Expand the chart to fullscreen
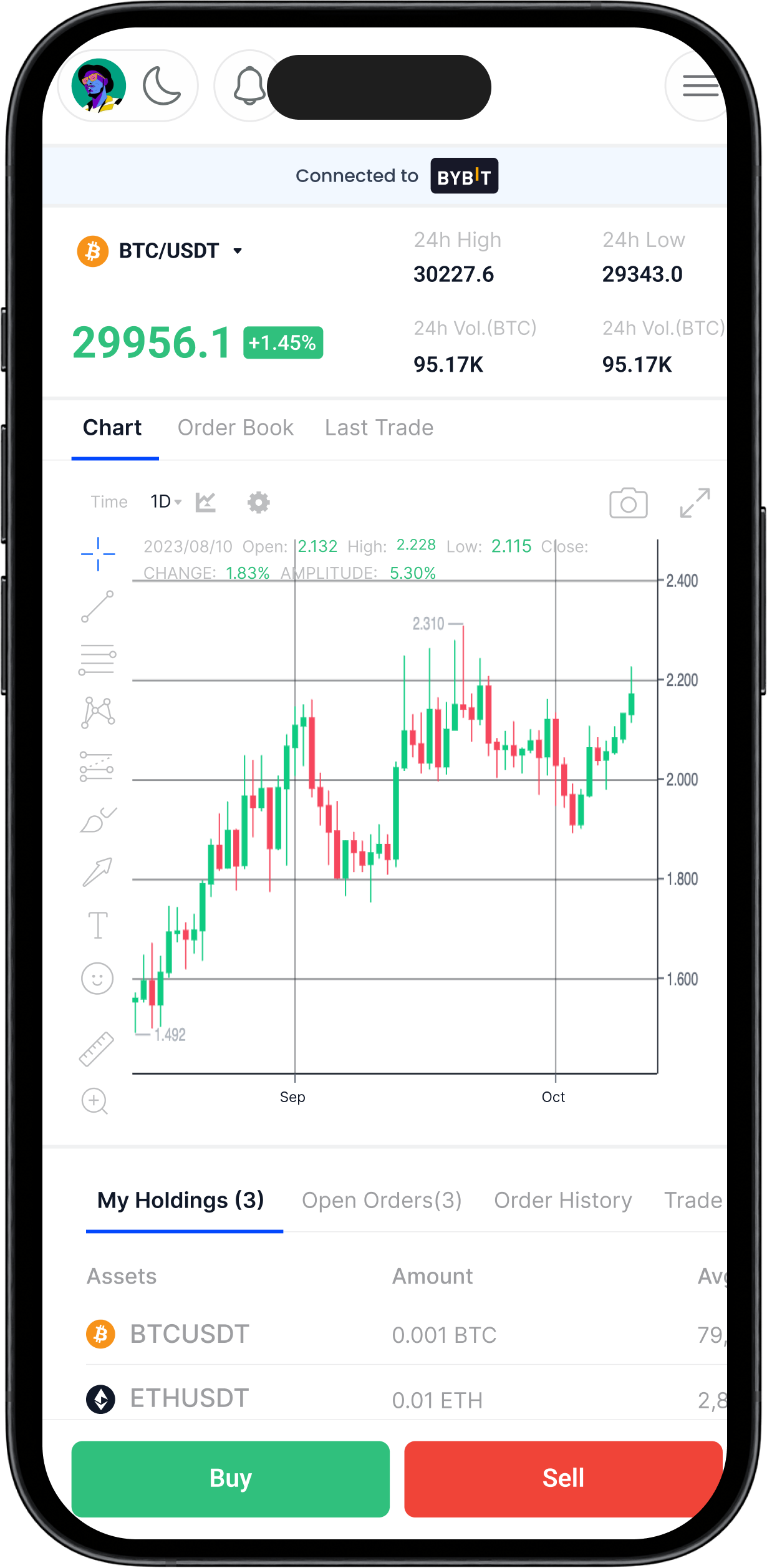This screenshot has height=1568, width=767. coord(695,503)
